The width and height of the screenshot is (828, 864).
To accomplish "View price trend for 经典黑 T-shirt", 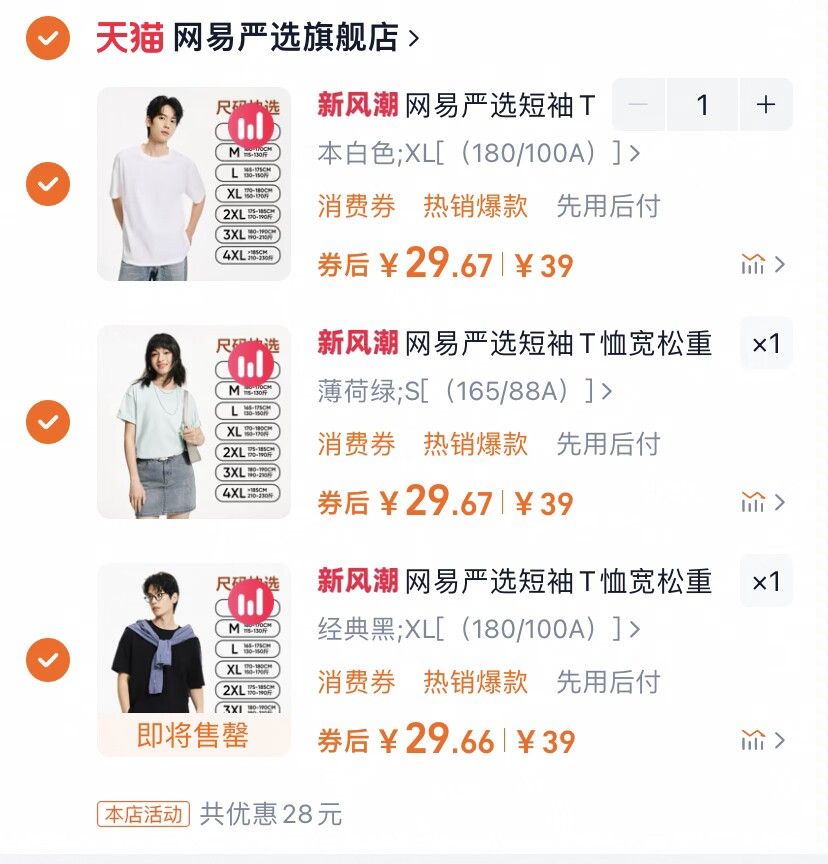I will point(763,741).
